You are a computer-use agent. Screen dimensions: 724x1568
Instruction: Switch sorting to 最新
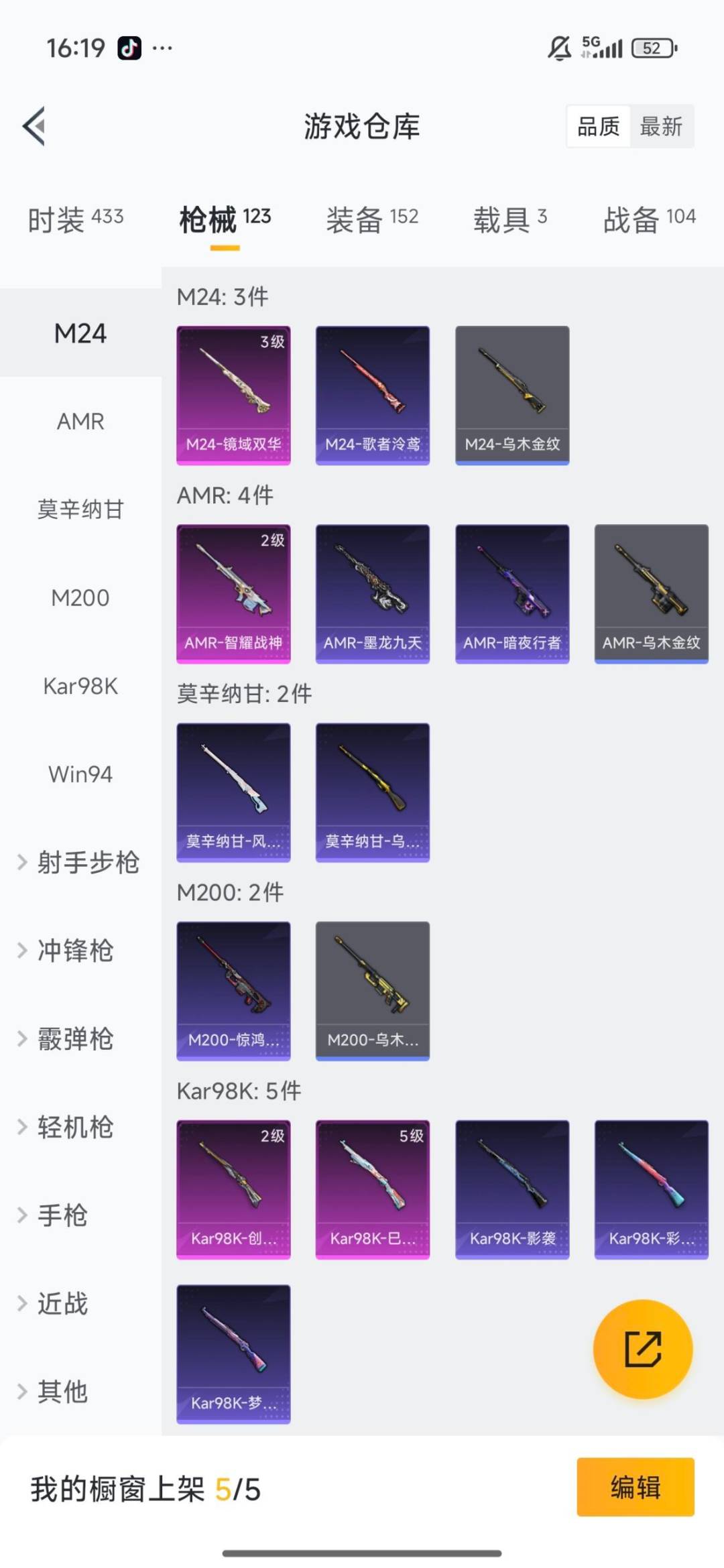(660, 127)
